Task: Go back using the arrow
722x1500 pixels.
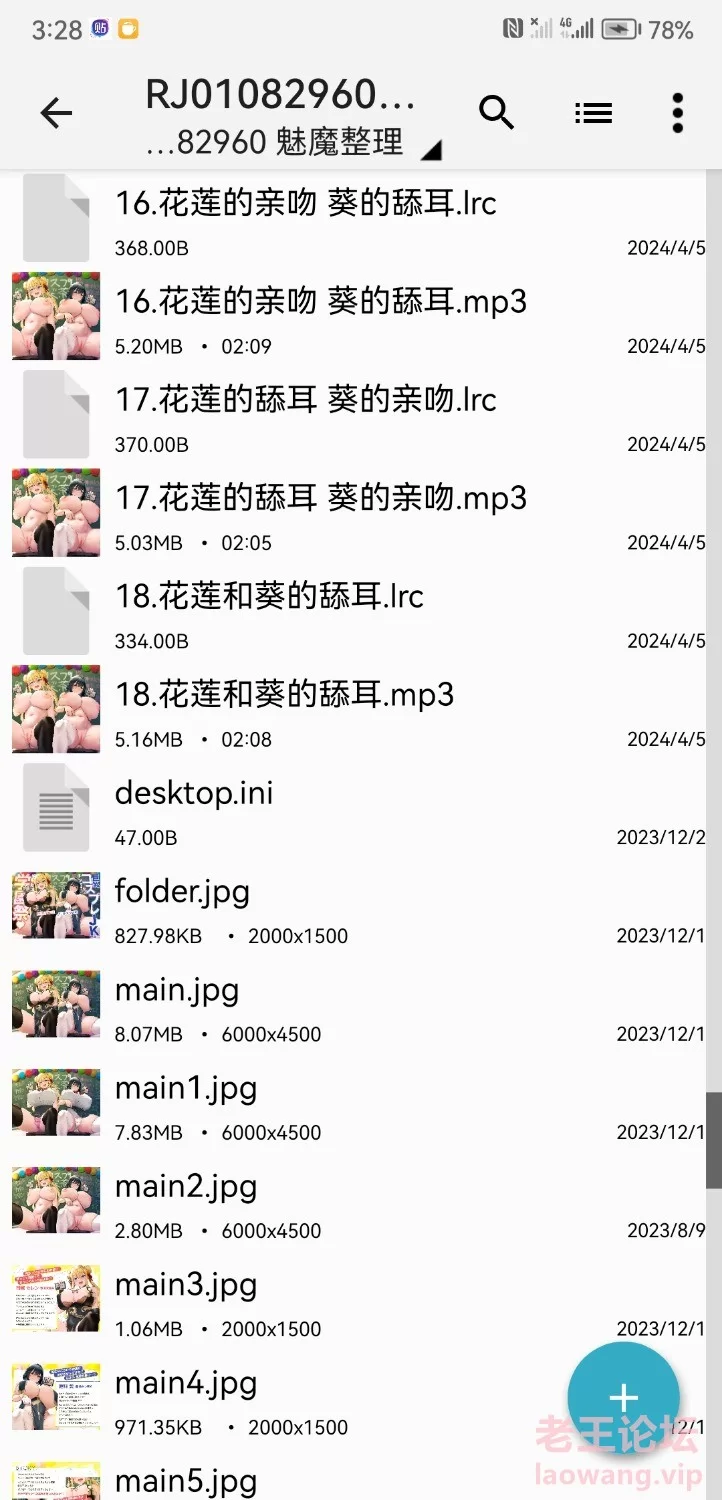Action: click(56, 114)
